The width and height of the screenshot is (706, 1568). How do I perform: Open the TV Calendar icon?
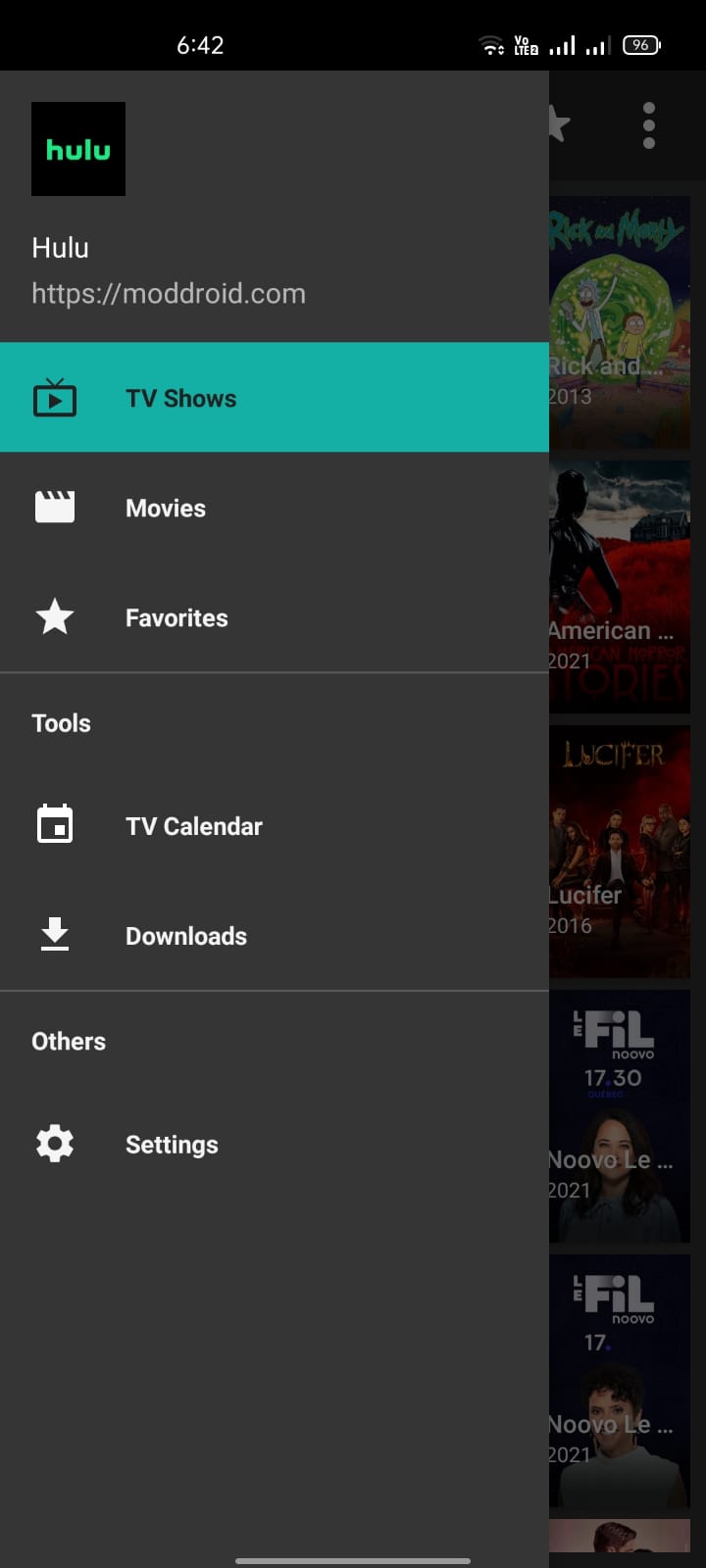[x=56, y=825]
